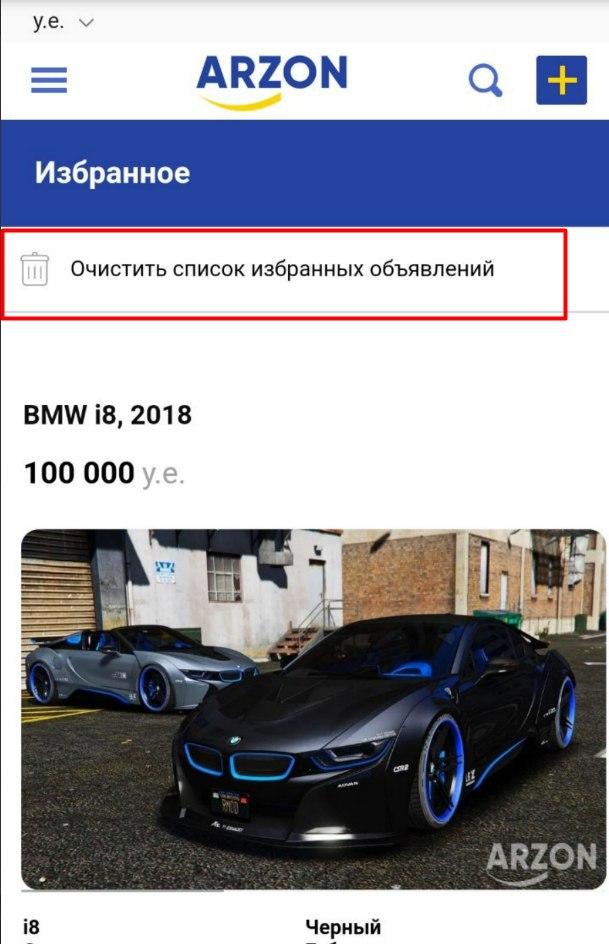
Task: Open the search magnifier
Action: (x=485, y=81)
